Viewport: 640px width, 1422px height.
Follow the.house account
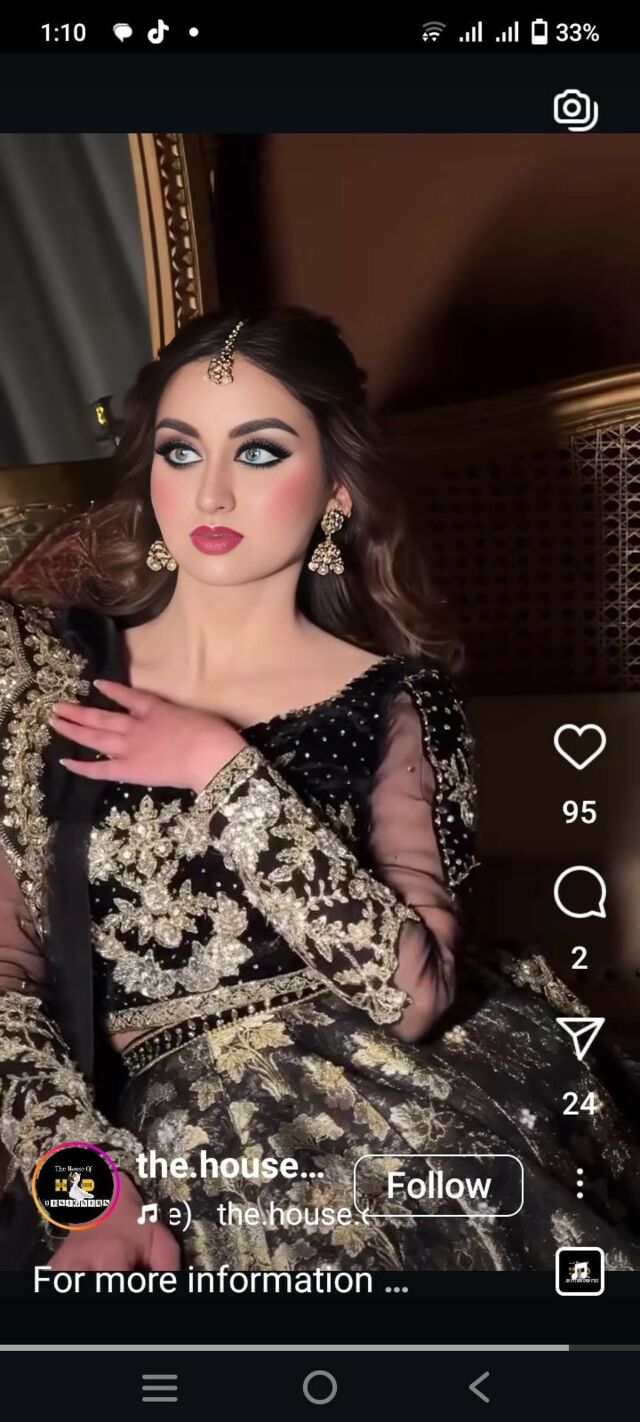[438, 1185]
